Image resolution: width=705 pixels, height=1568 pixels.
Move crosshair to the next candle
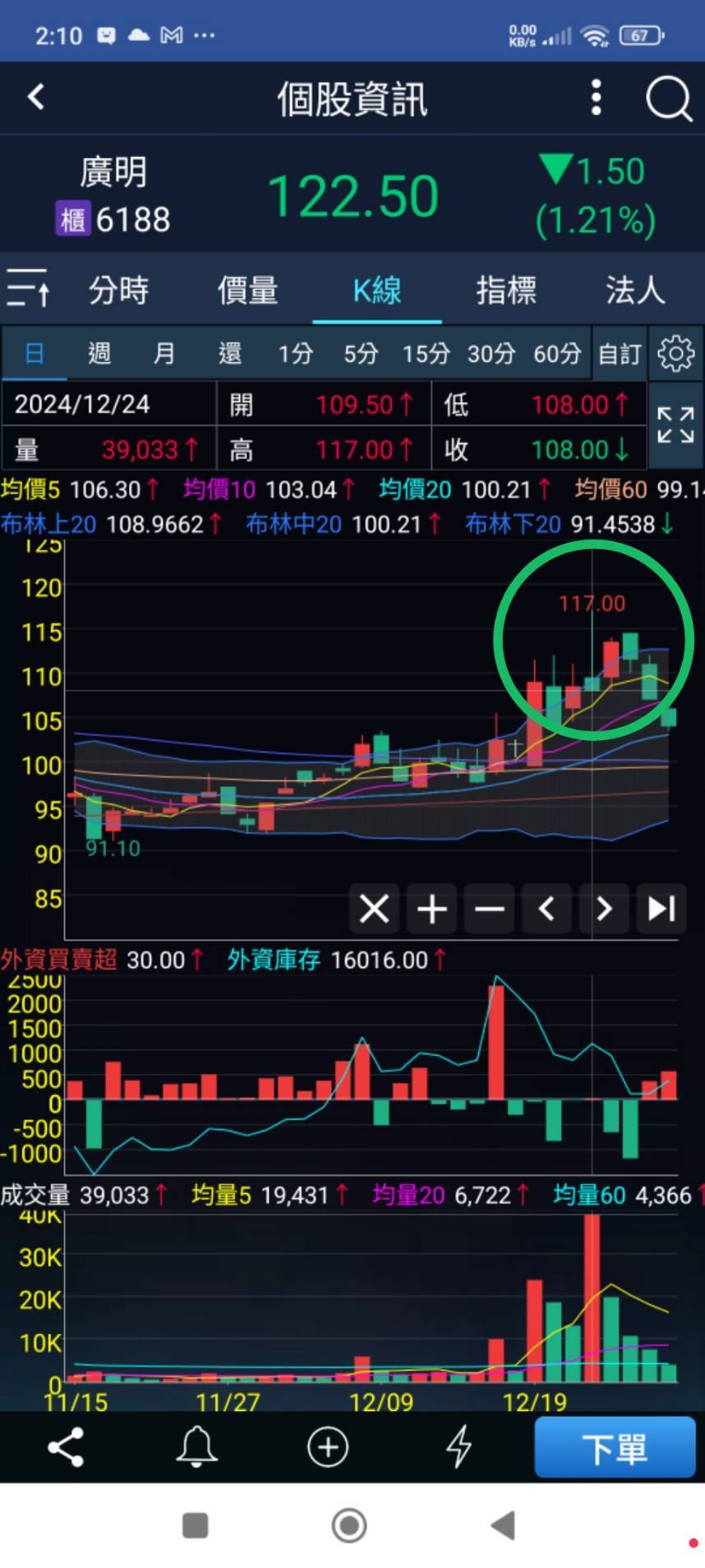(604, 909)
